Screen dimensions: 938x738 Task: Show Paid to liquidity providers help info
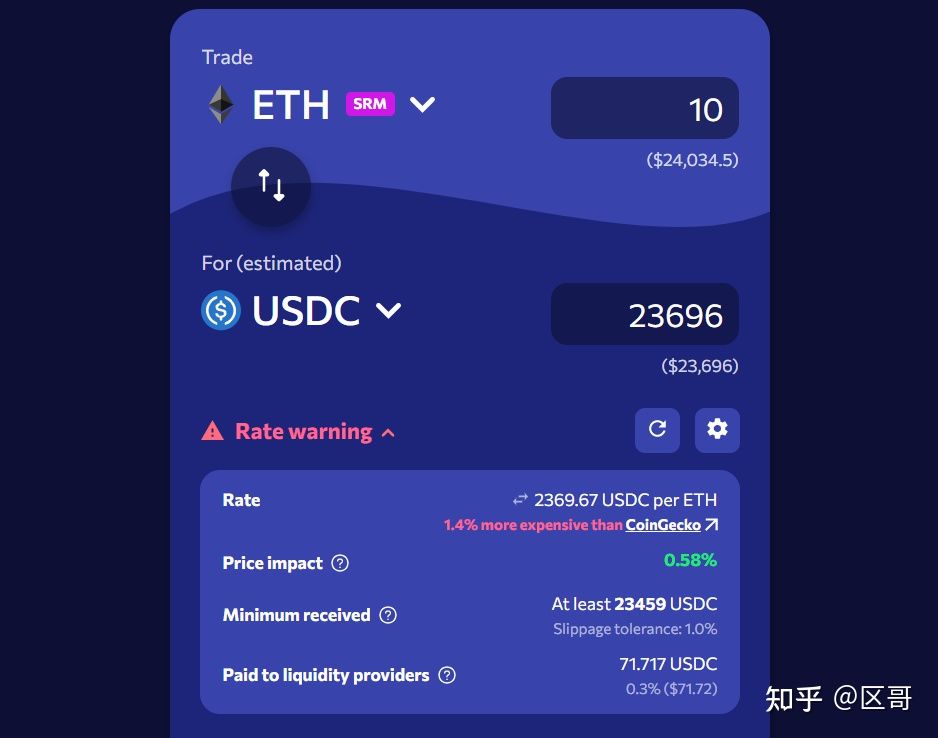[x=447, y=675]
